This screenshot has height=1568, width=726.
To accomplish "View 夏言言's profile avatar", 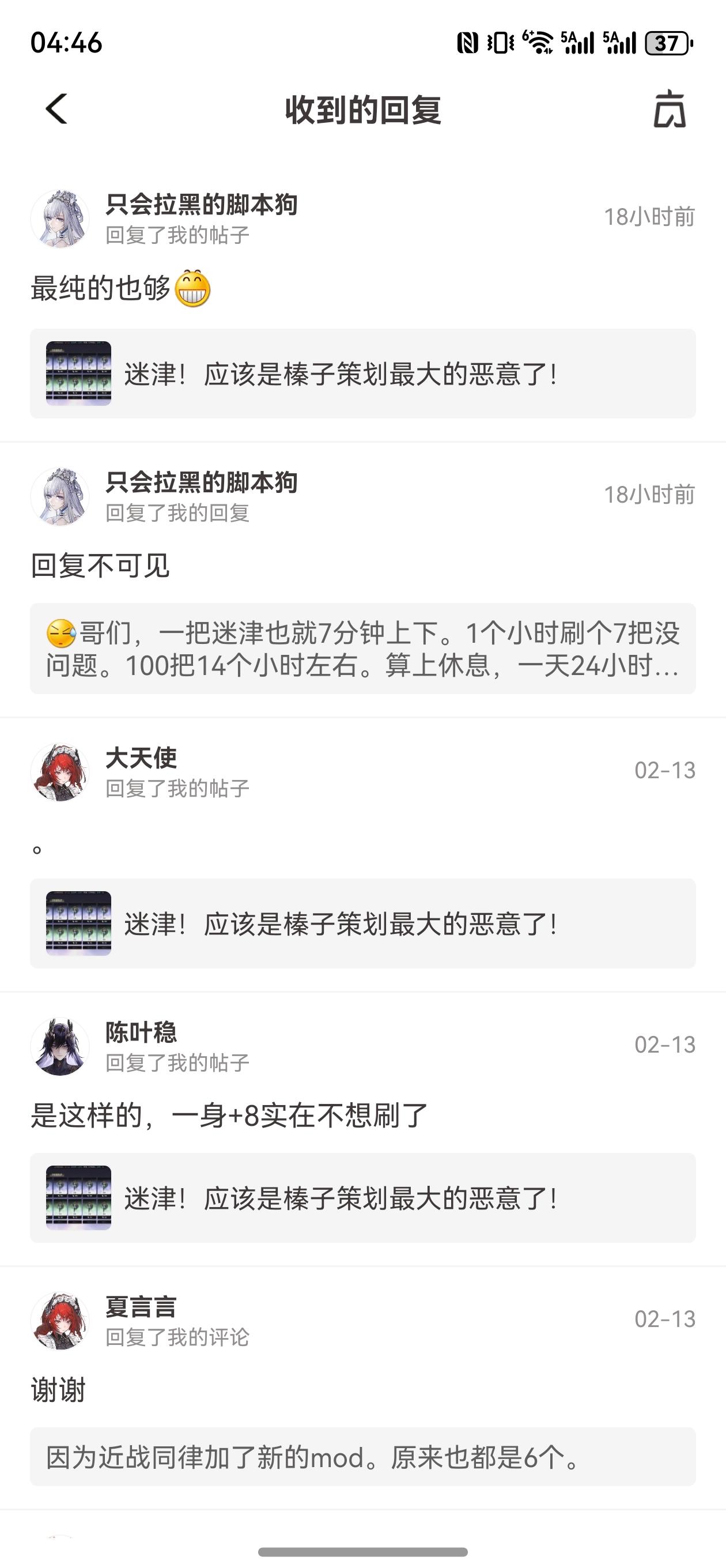I will pyautogui.click(x=60, y=1321).
